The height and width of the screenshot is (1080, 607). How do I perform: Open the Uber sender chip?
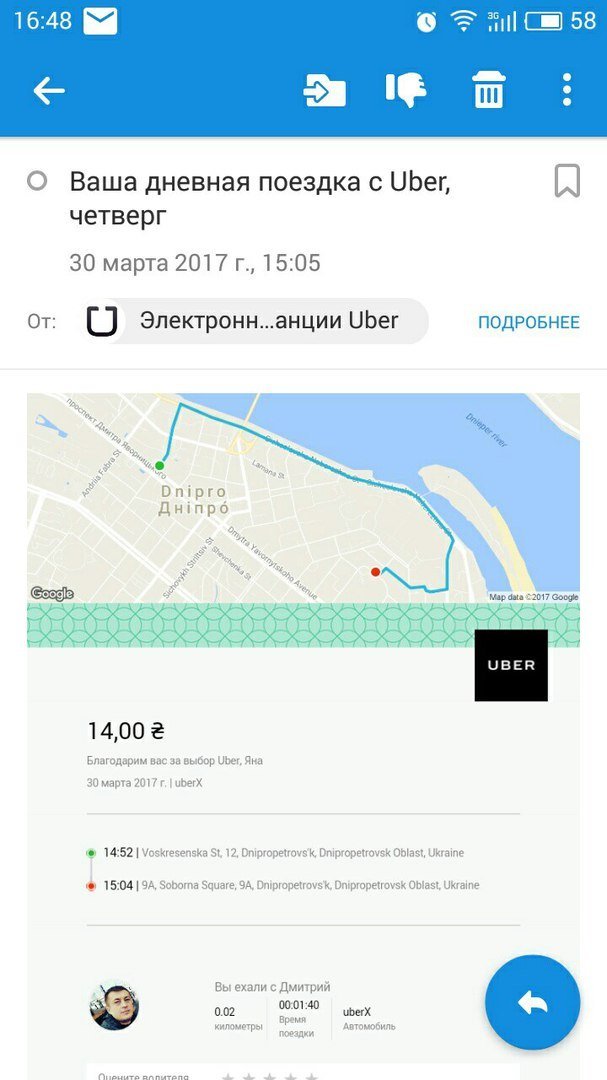tap(255, 321)
